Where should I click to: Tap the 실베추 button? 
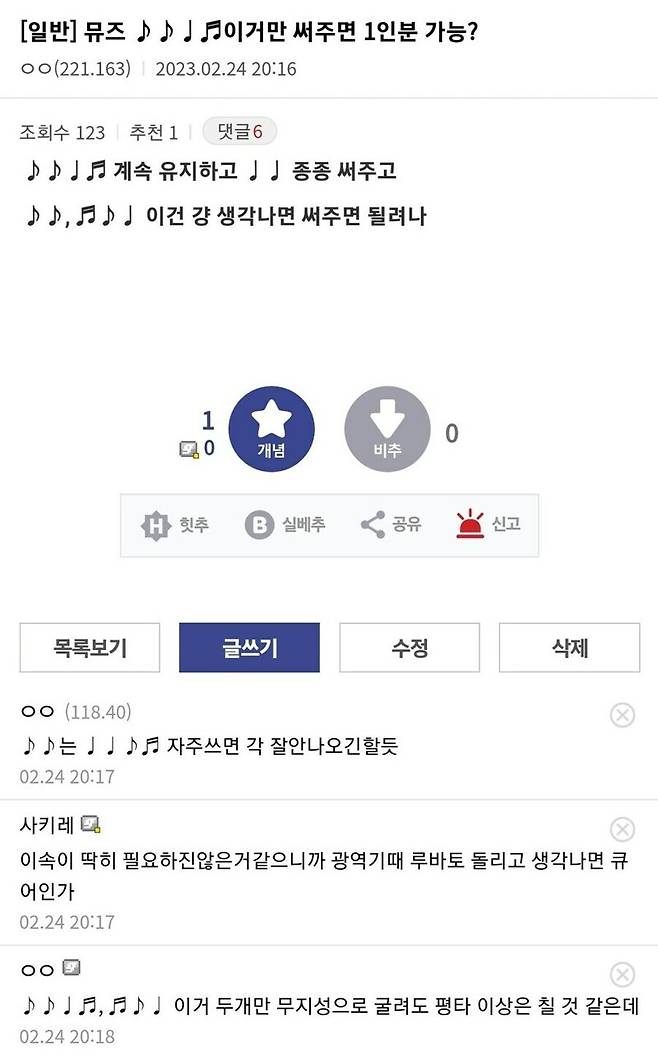[285, 524]
